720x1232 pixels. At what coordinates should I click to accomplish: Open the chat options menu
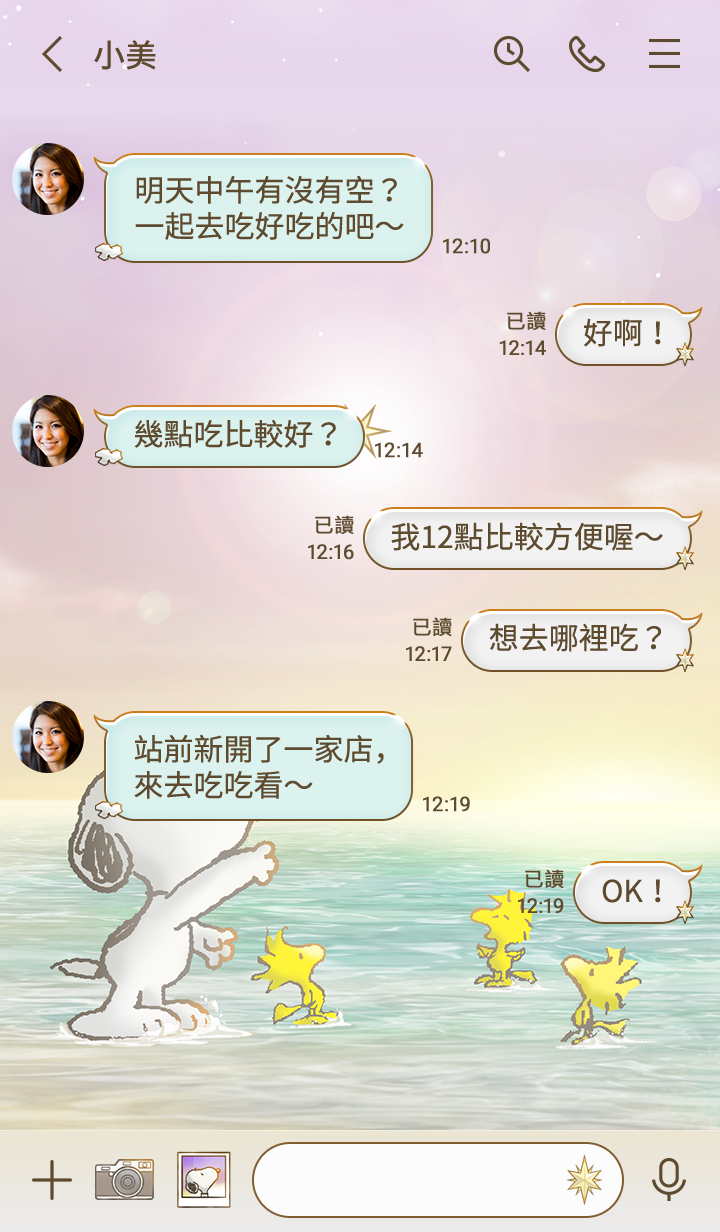click(664, 54)
